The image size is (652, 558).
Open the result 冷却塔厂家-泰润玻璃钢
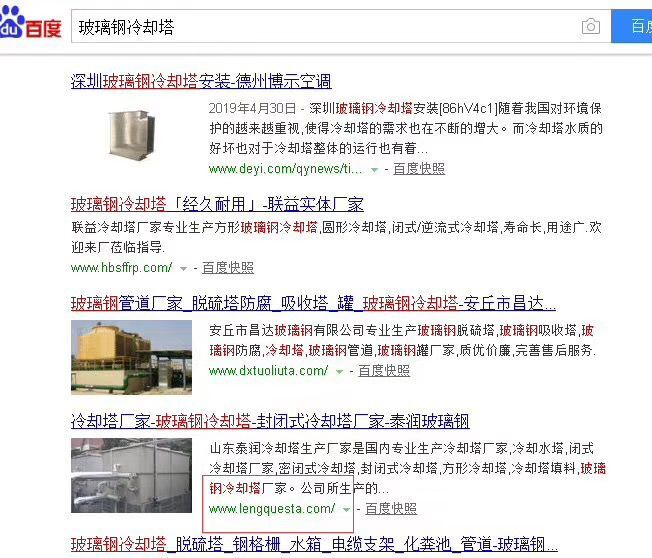coord(270,421)
